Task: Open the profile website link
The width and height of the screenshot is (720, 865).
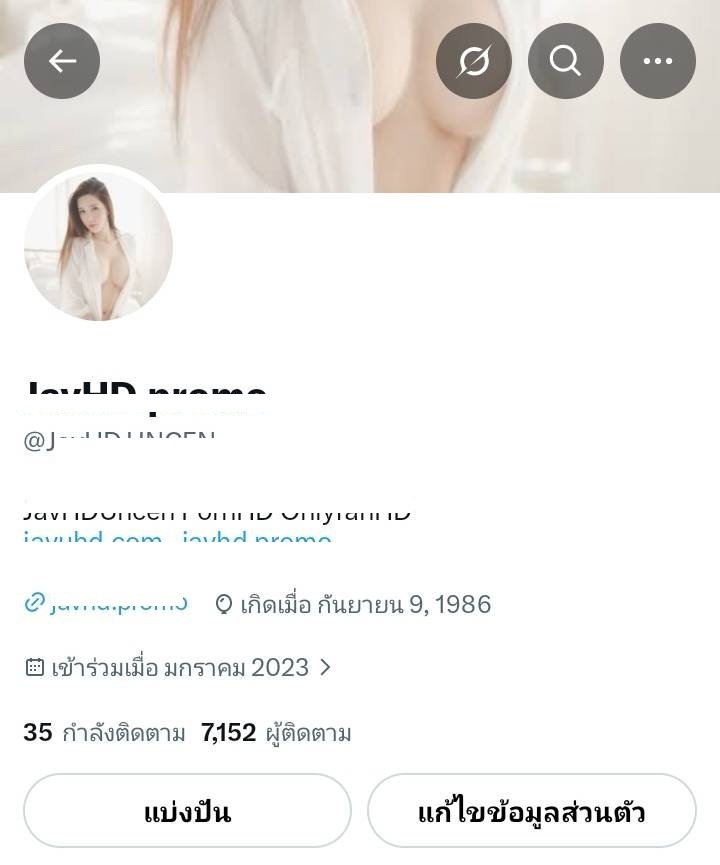Action: point(106,604)
